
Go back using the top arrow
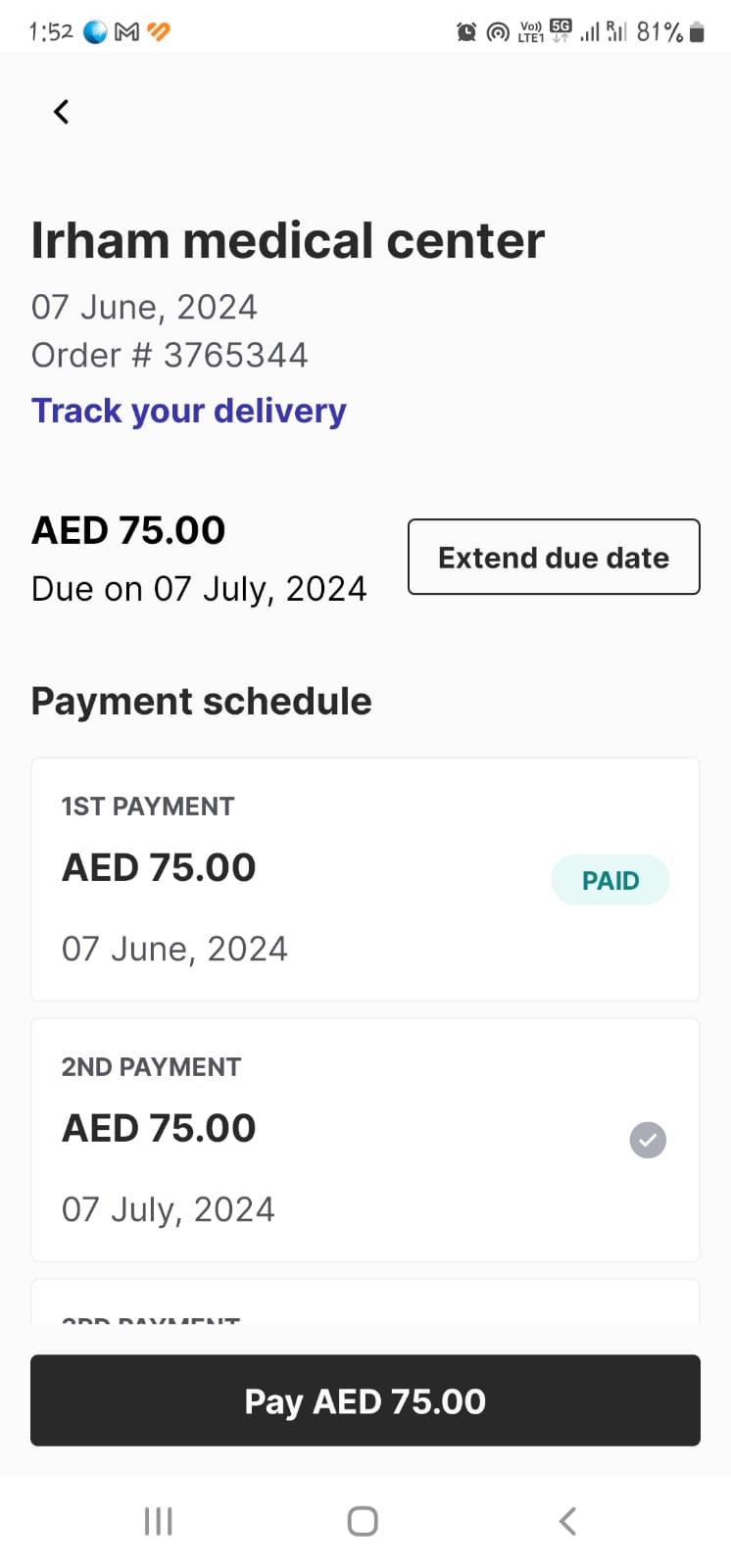[61, 112]
